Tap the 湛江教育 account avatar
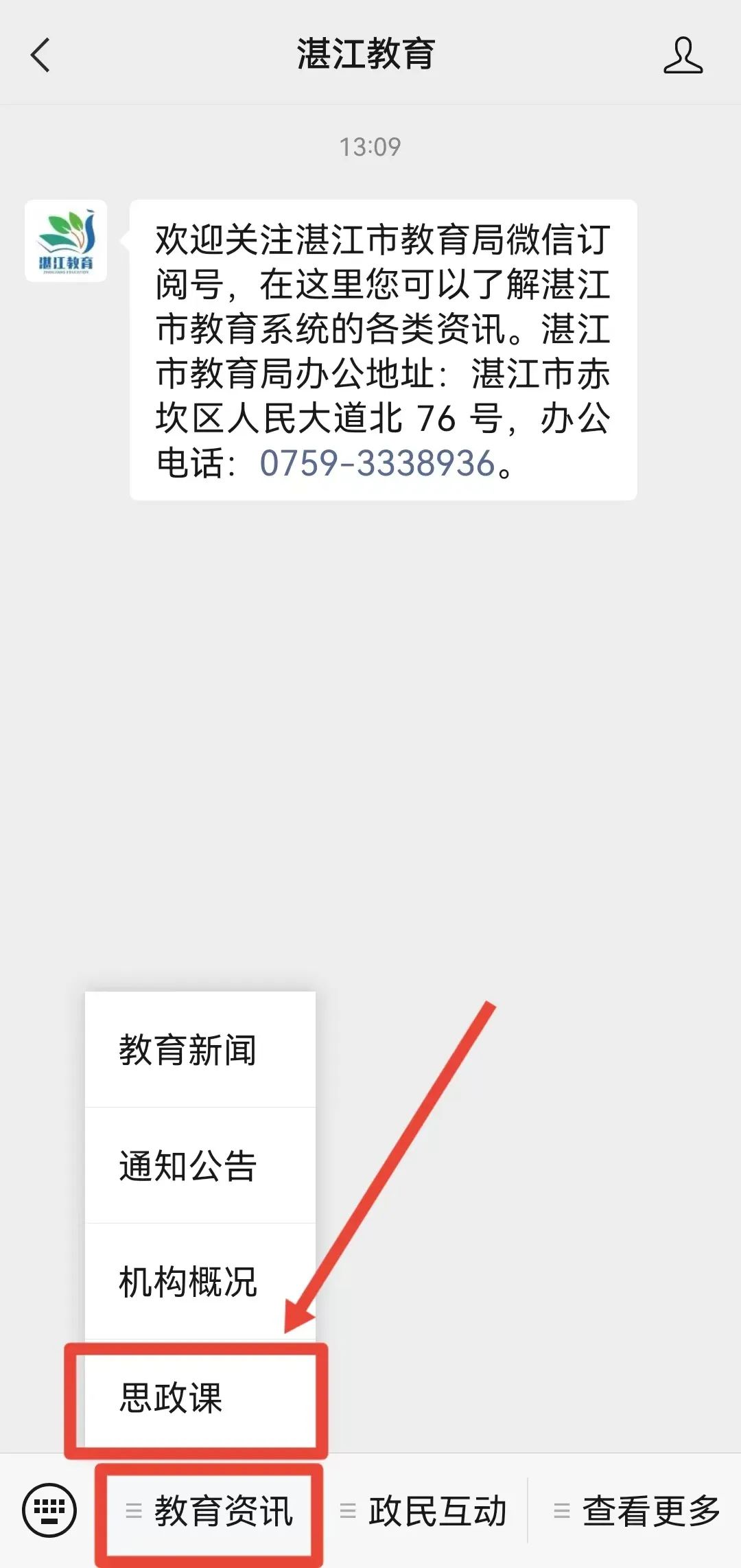Screen dimensions: 741x1568 tap(66, 241)
